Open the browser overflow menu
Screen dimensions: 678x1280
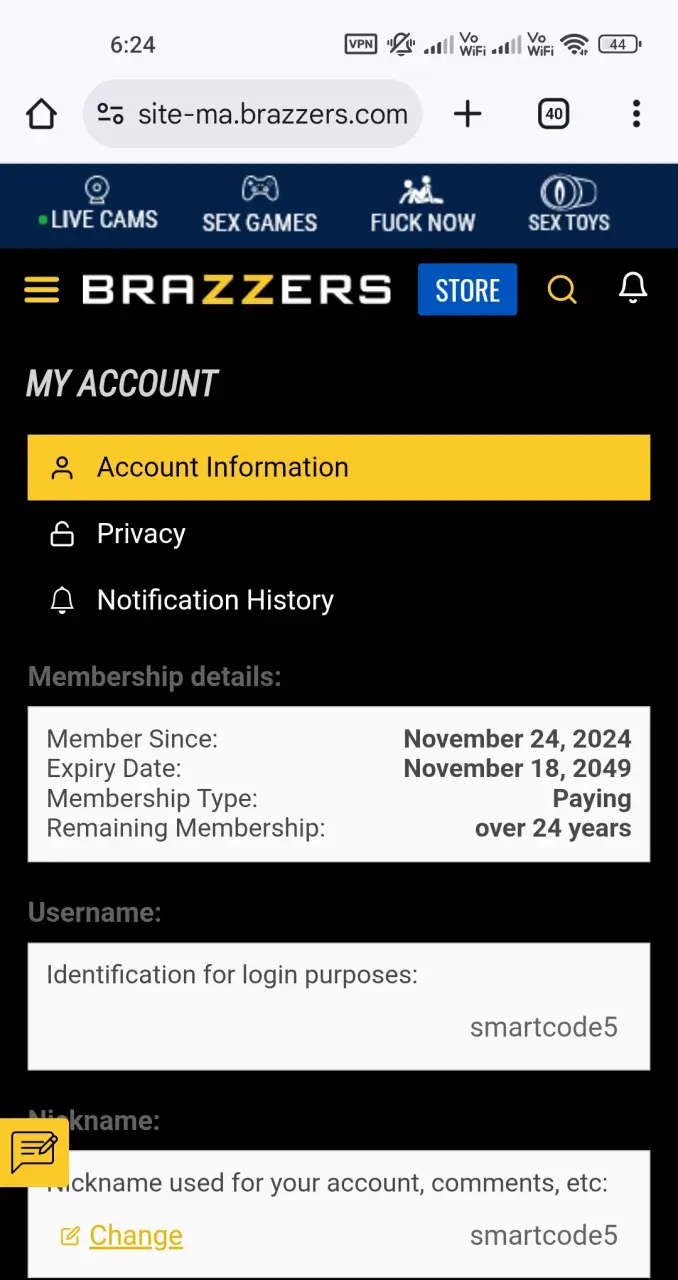coord(636,114)
